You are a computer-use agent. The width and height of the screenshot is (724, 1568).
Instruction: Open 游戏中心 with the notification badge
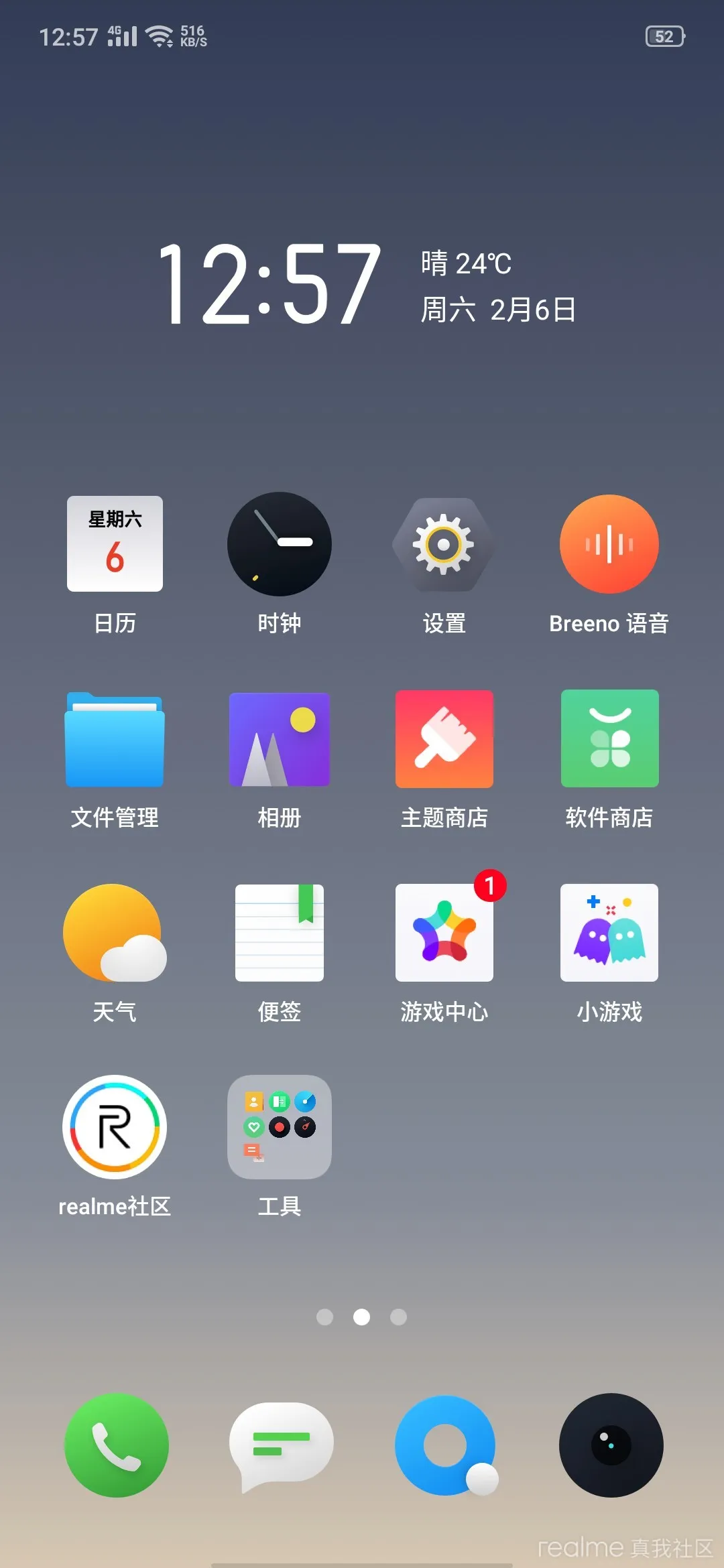coord(444,933)
